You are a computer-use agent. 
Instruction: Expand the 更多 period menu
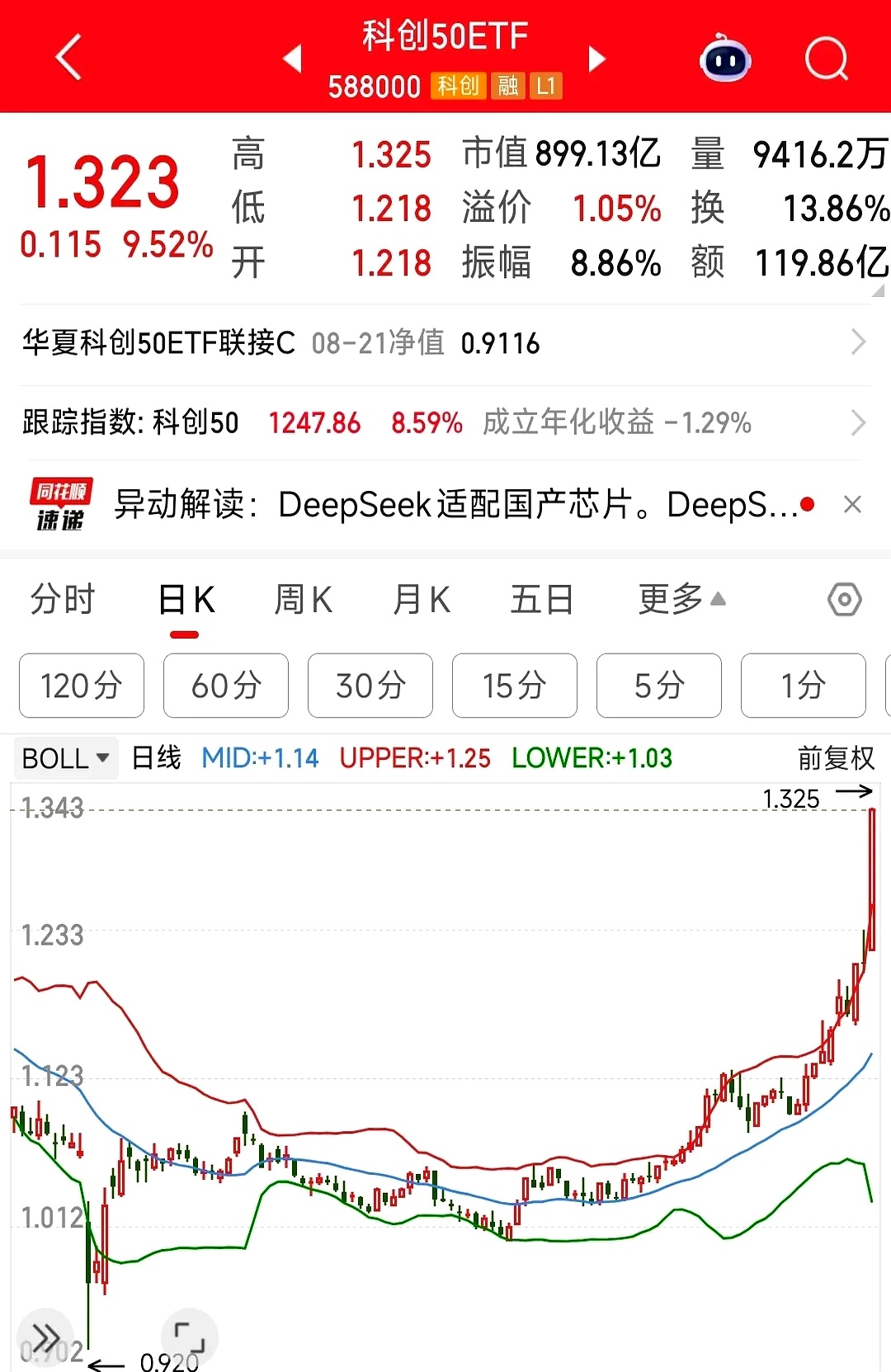click(x=678, y=600)
